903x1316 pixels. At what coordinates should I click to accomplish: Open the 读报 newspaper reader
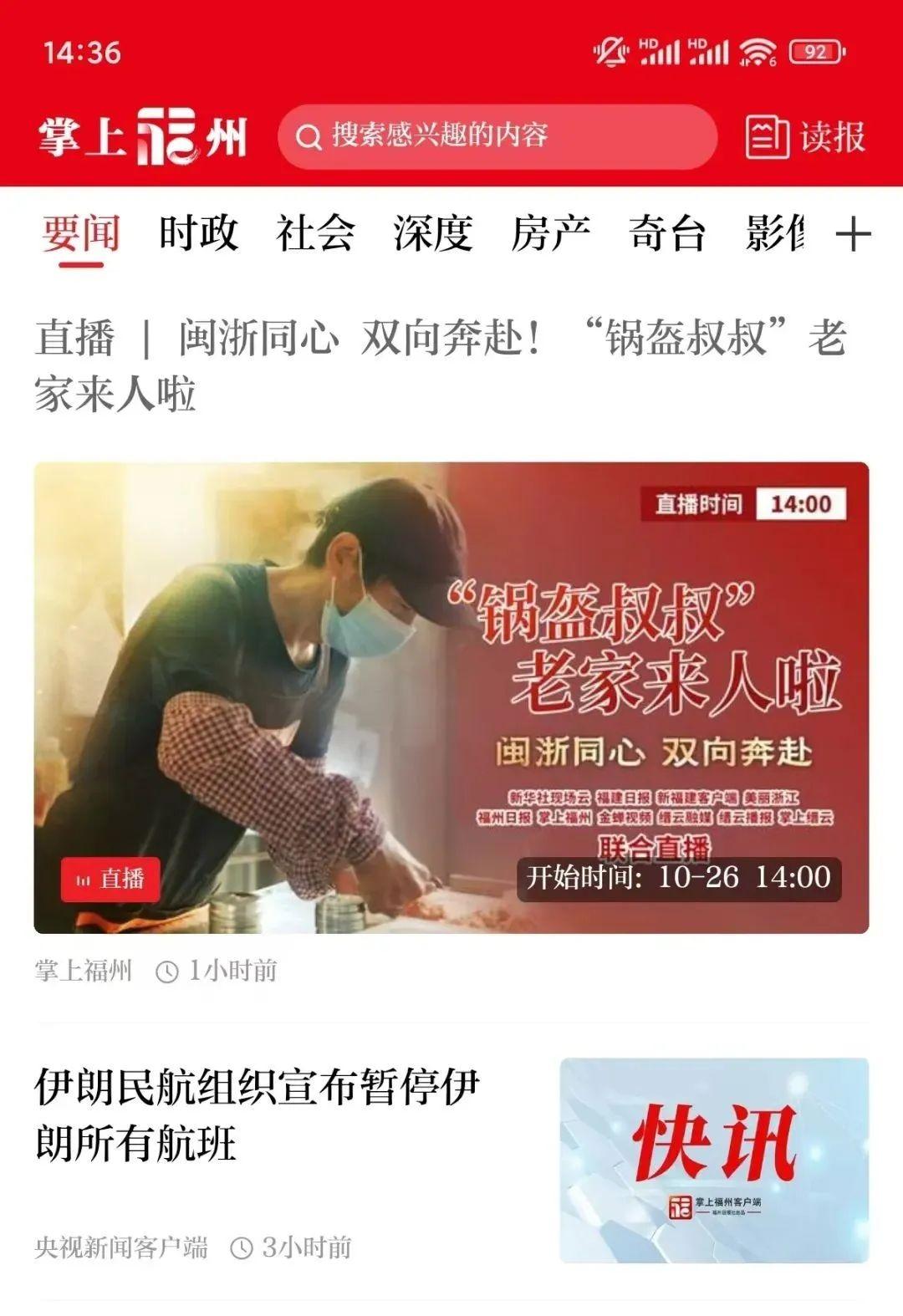[804, 136]
